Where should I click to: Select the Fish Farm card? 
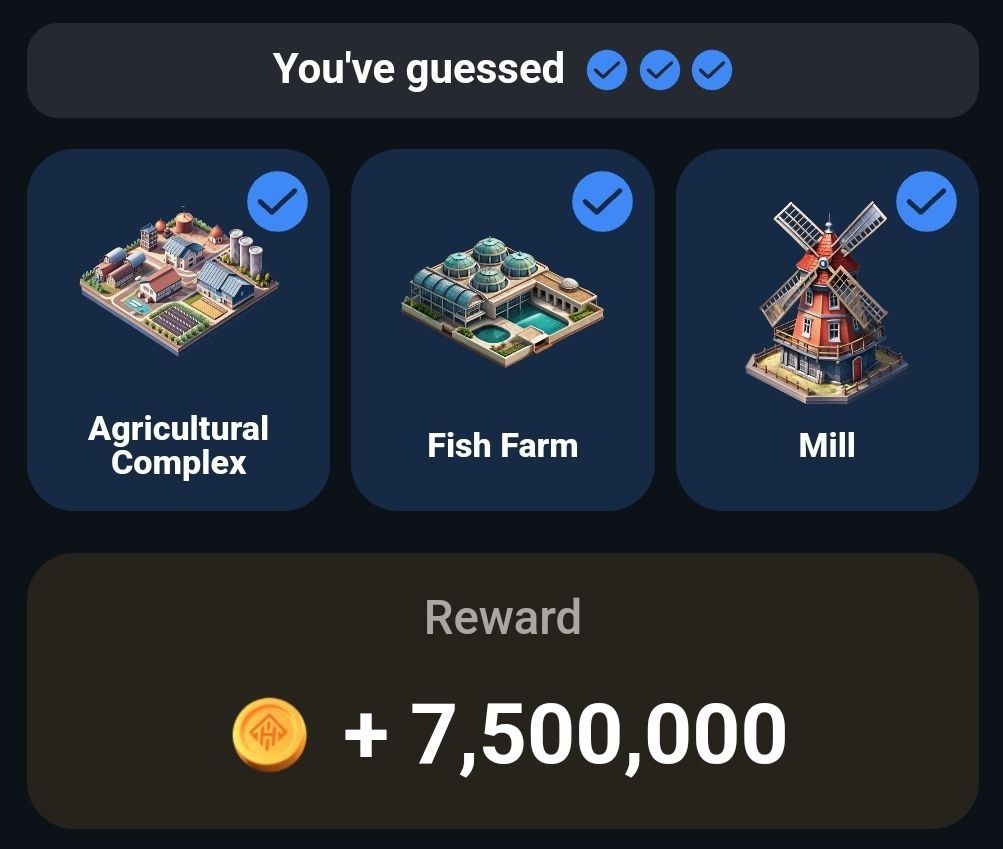tap(502, 330)
